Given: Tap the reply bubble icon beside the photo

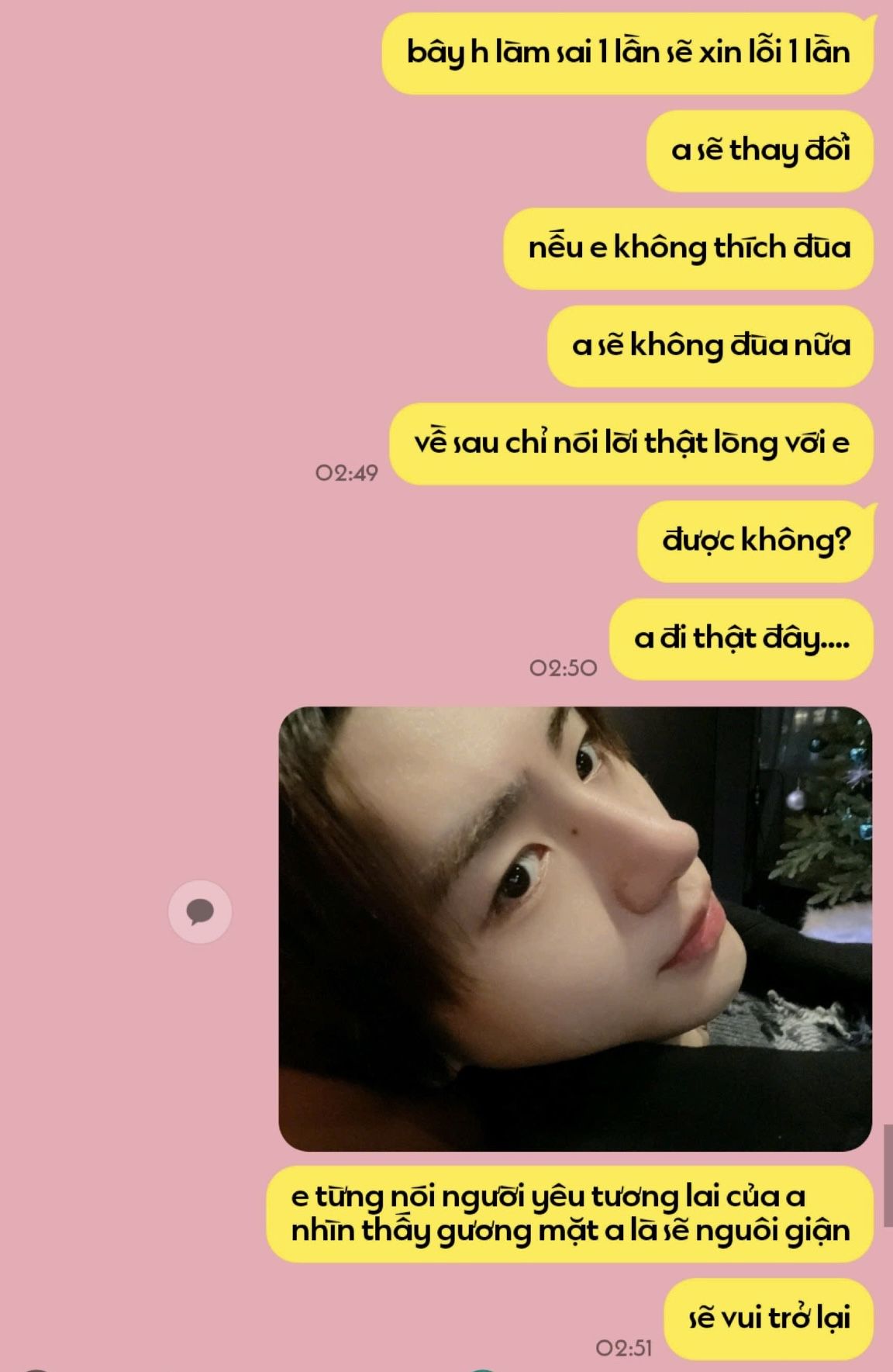Looking at the screenshot, I should [x=200, y=912].
